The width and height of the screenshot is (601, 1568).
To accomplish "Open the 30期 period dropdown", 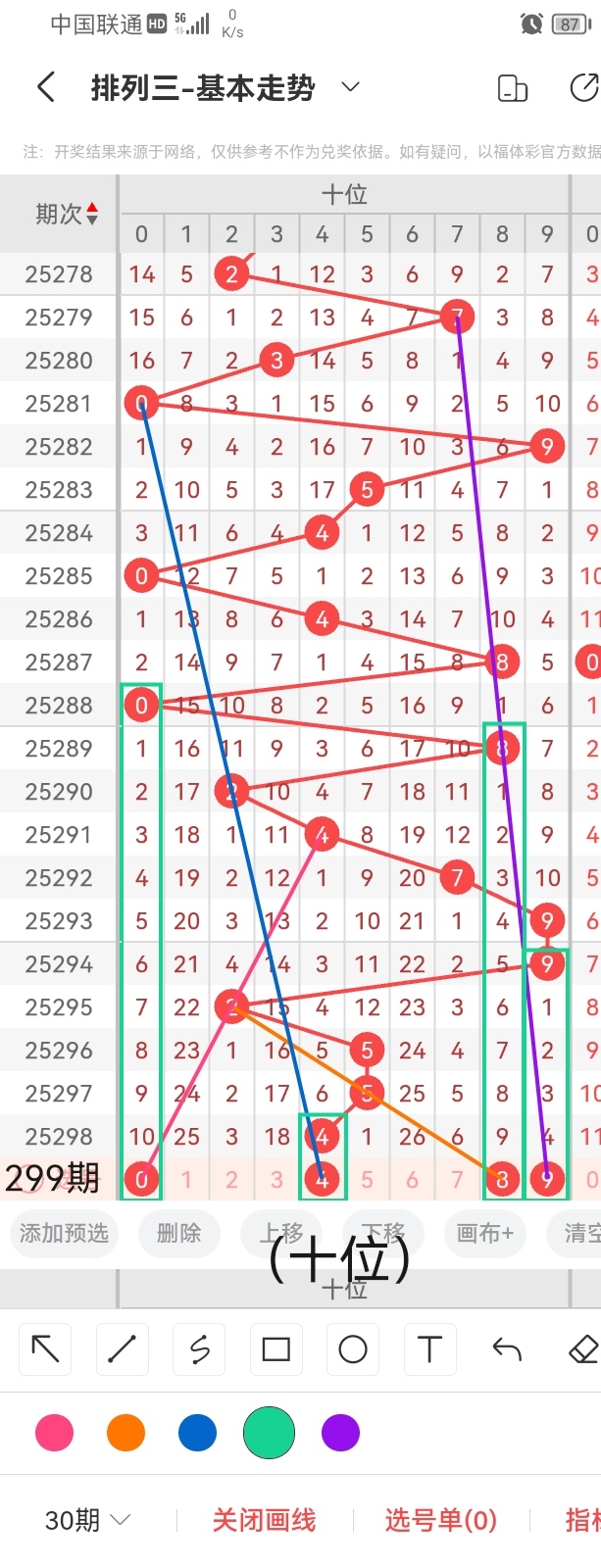I will click(88, 1520).
